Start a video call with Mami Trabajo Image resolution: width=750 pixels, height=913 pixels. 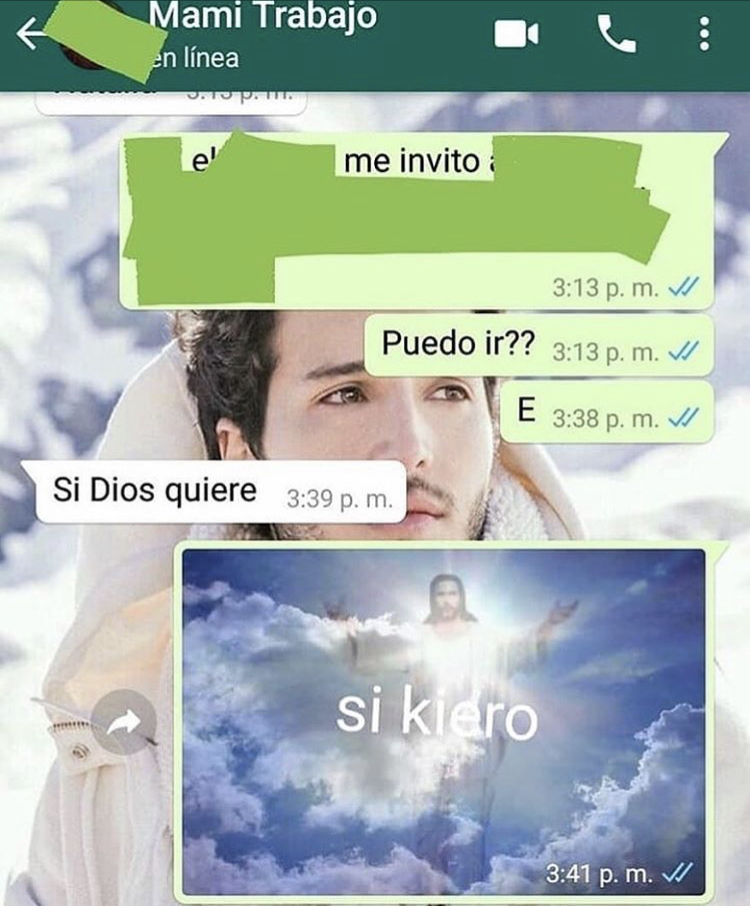click(516, 34)
